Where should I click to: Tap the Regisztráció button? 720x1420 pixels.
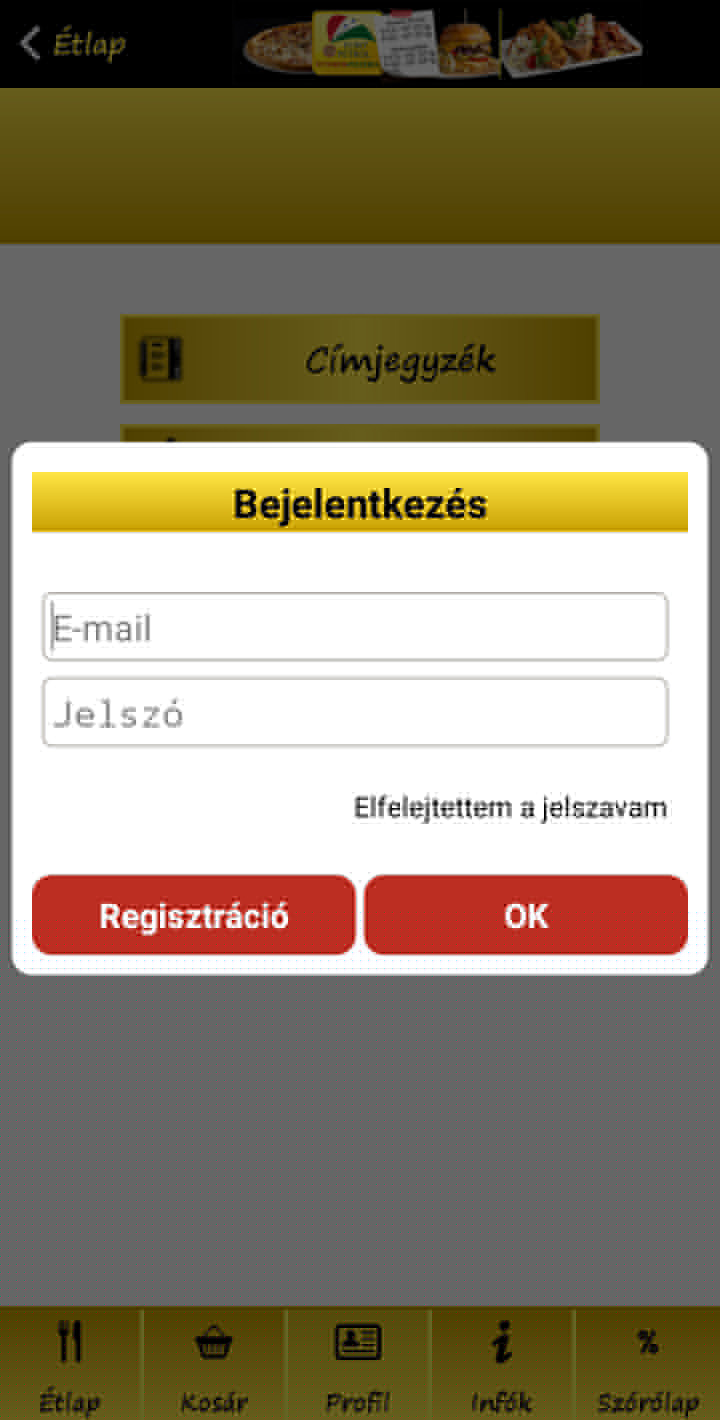(194, 916)
